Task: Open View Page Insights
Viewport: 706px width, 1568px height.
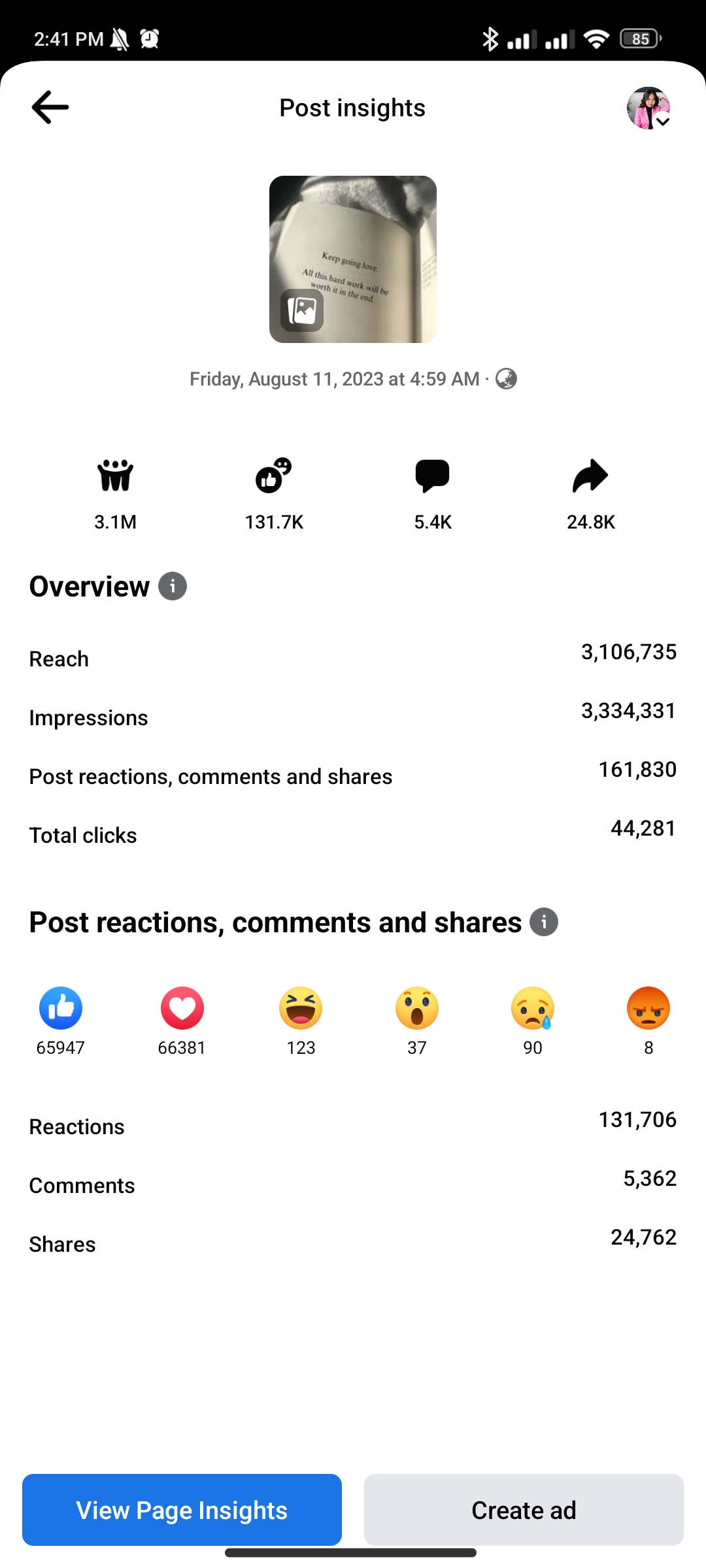Action: (x=182, y=1510)
